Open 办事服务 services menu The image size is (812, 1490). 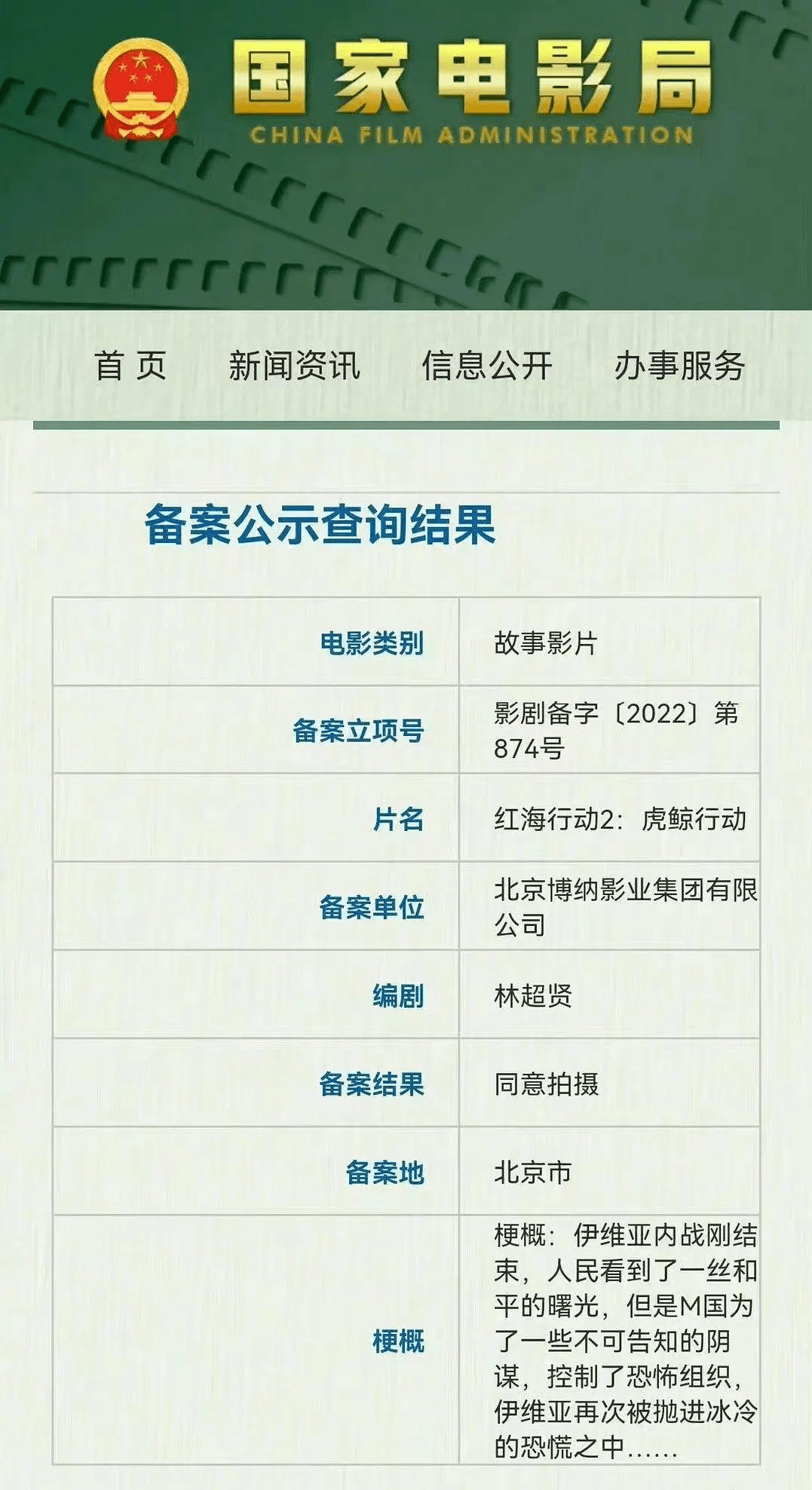pyautogui.click(x=679, y=366)
